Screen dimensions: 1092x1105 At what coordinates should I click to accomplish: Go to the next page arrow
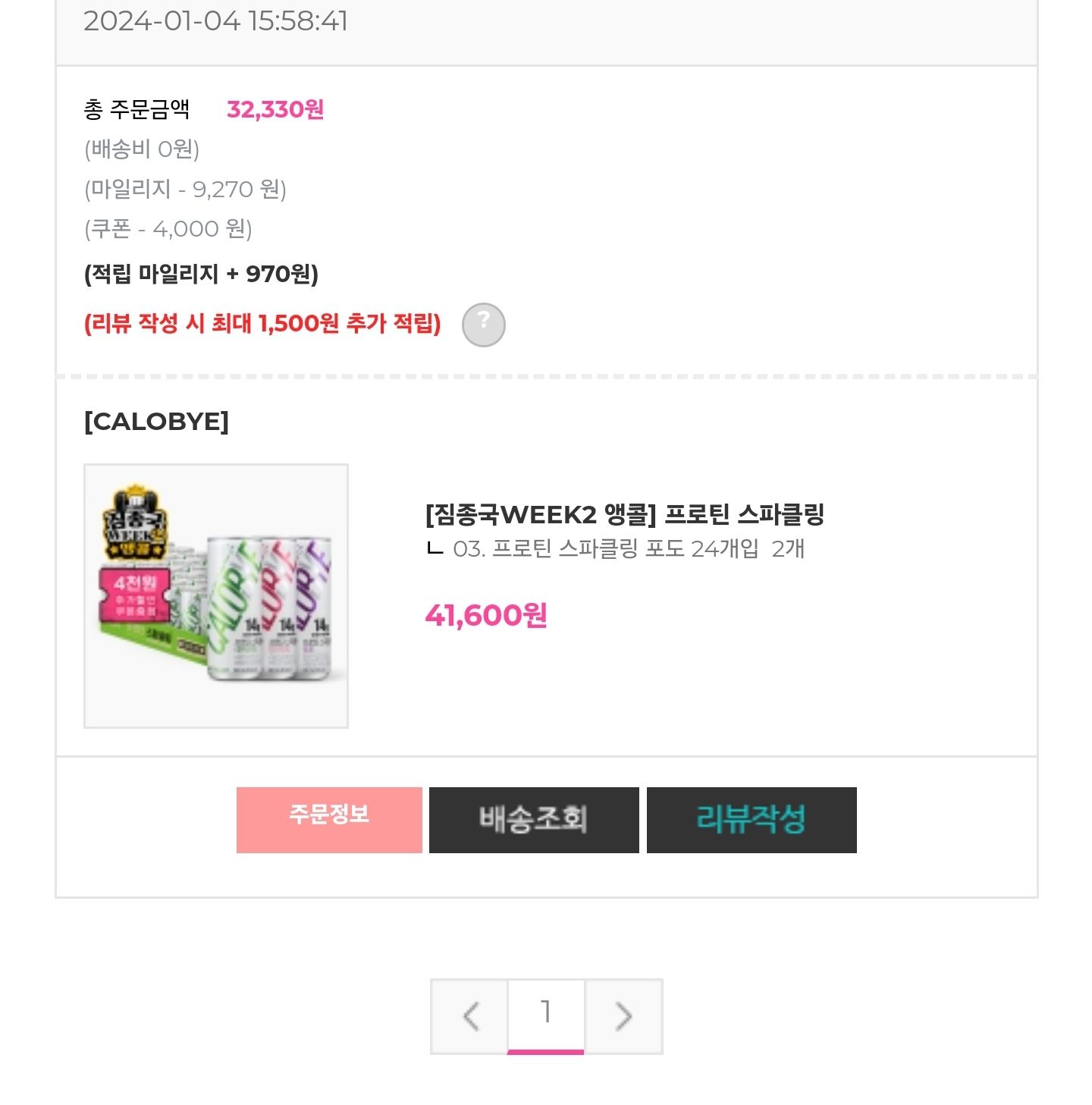[x=623, y=1016]
